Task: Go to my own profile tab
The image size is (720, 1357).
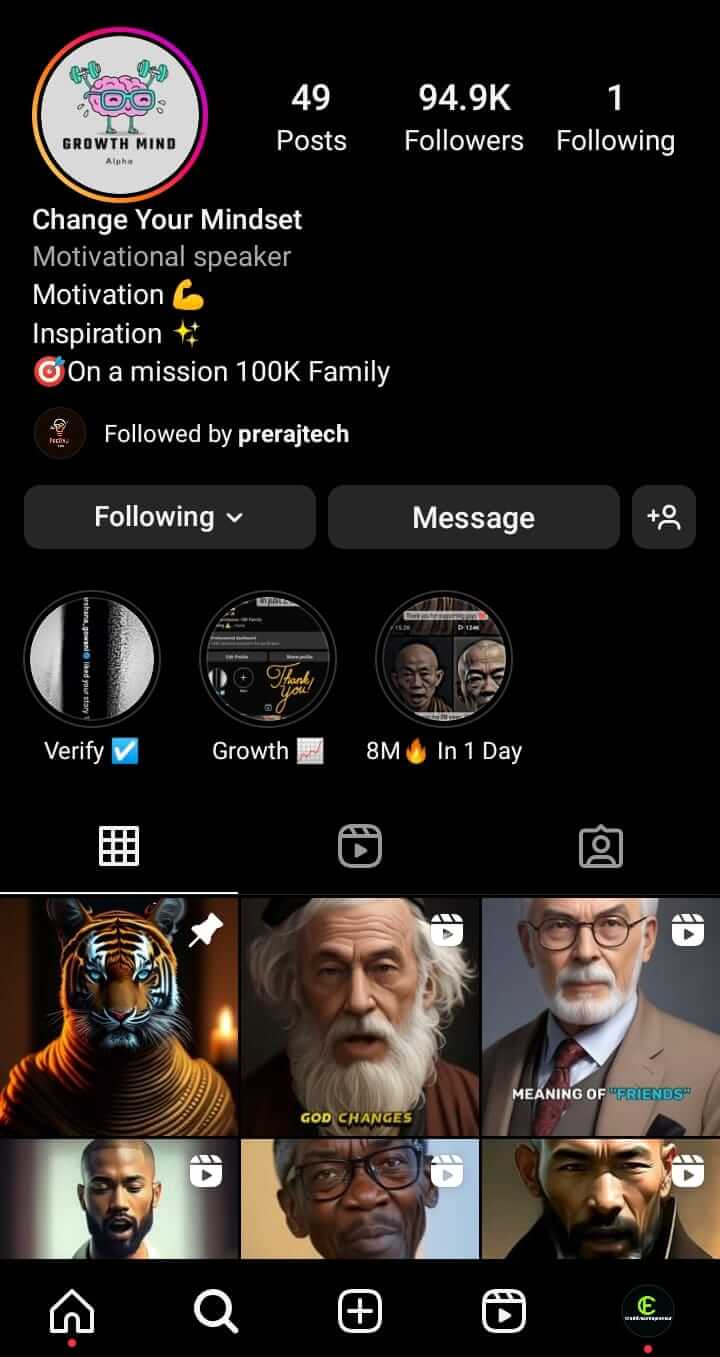Action: (647, 1310)
